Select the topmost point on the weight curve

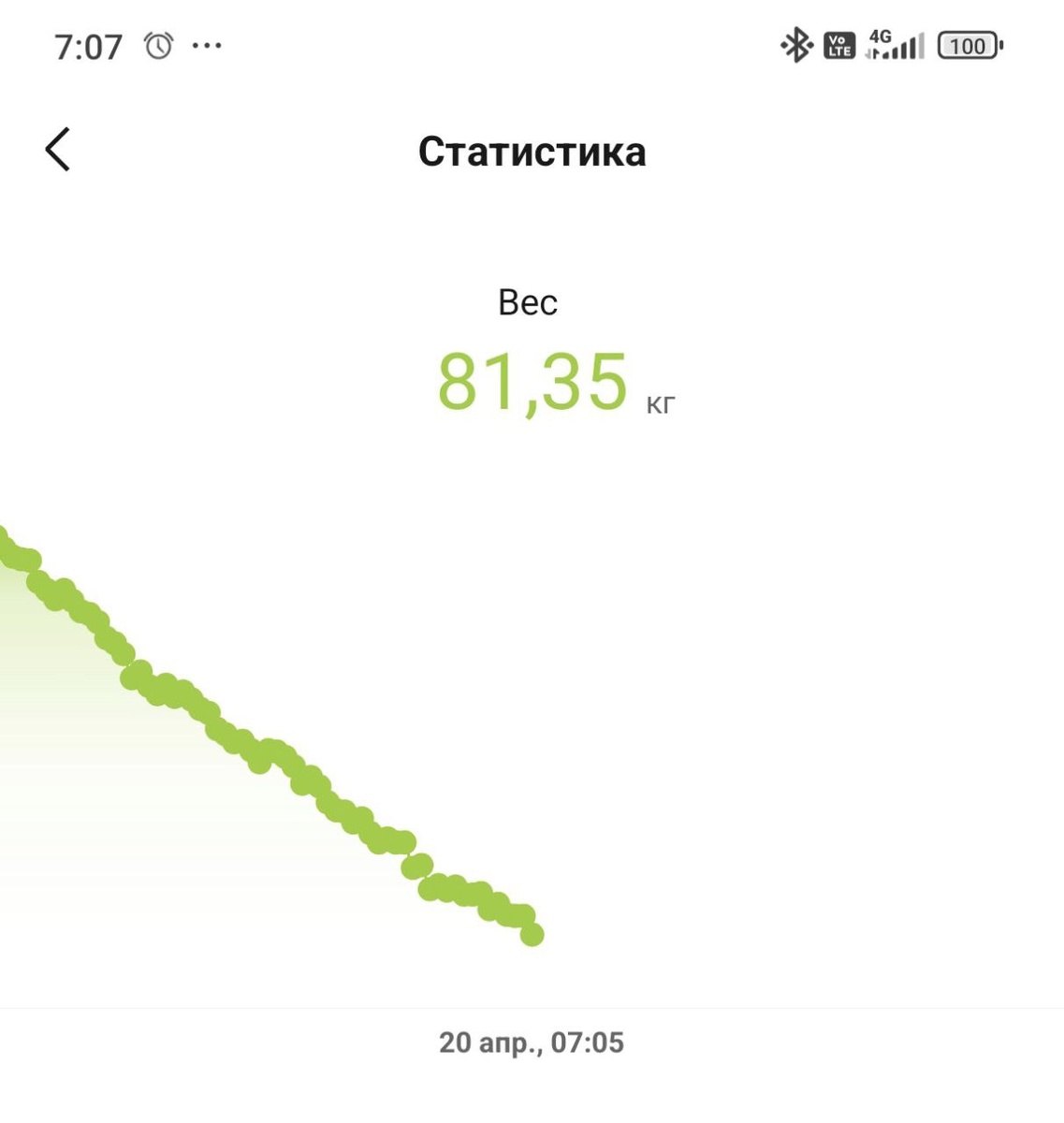pyautogui.click(x=9, y=536)
